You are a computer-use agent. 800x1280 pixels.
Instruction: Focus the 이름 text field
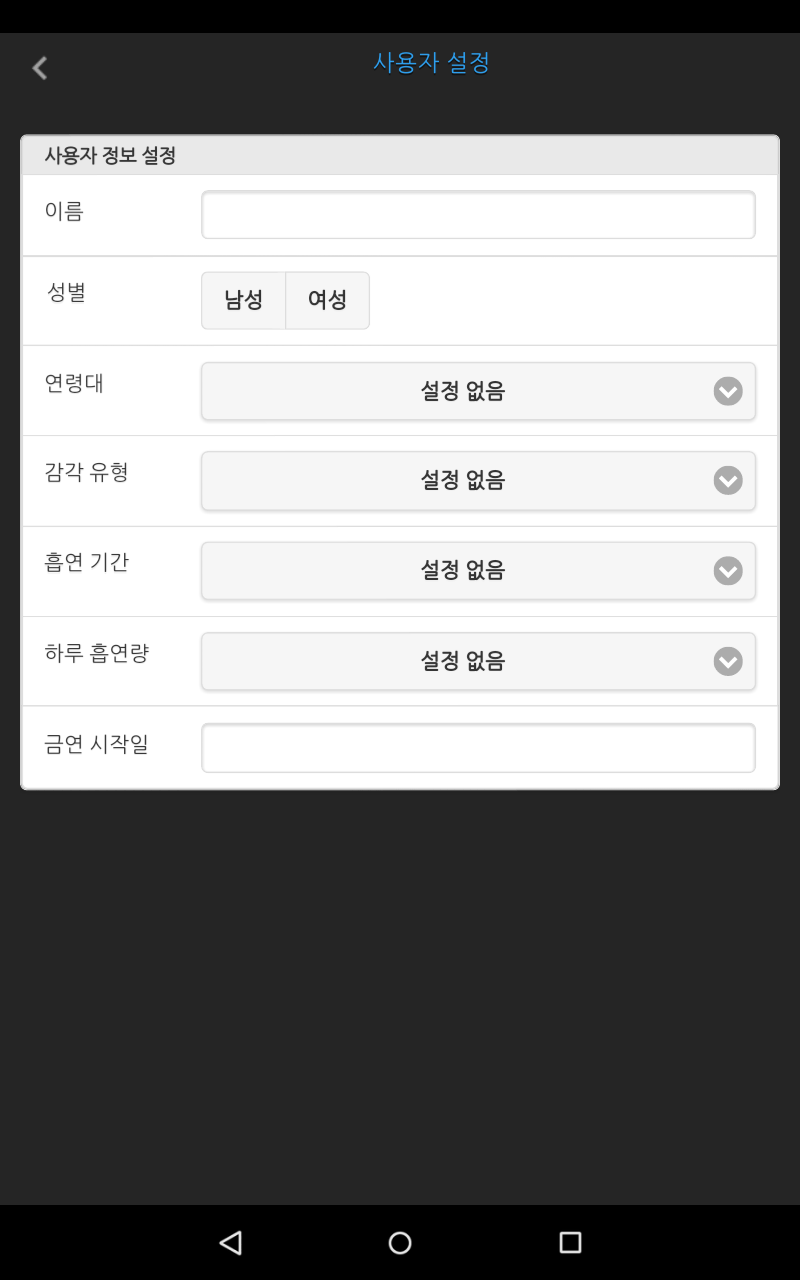click(x=478, y=215)
